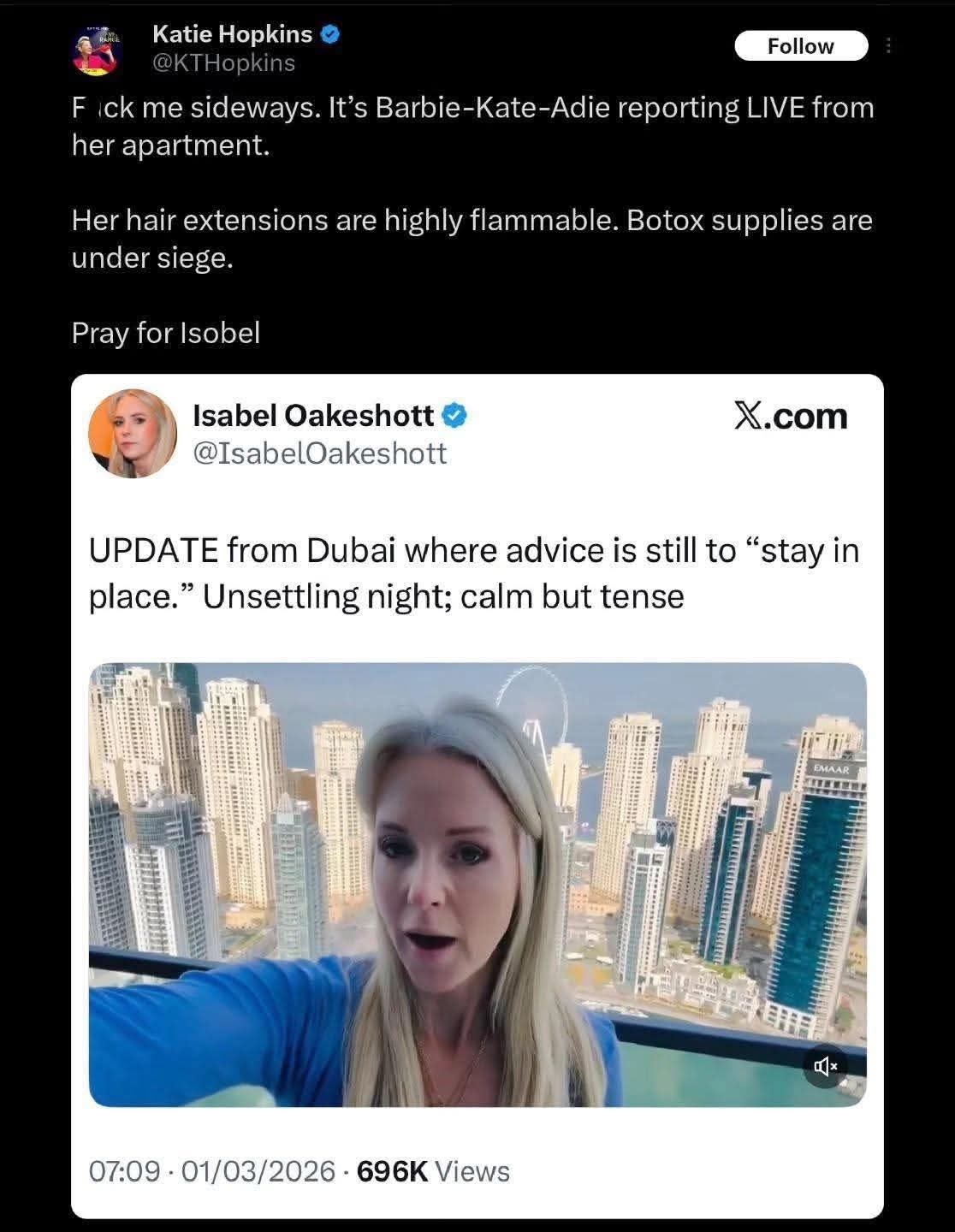The width and height of the screenshot is (955, 1232).
Task: Open the attached Isabel Oakeshott post image
Action: (478, 884)
